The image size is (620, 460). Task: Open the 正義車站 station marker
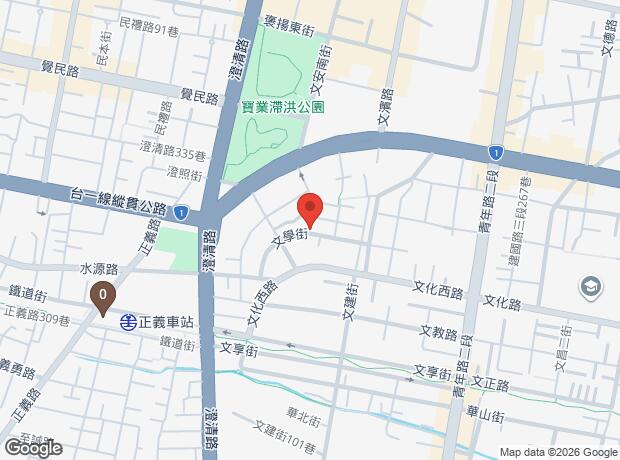click(129, 322)
